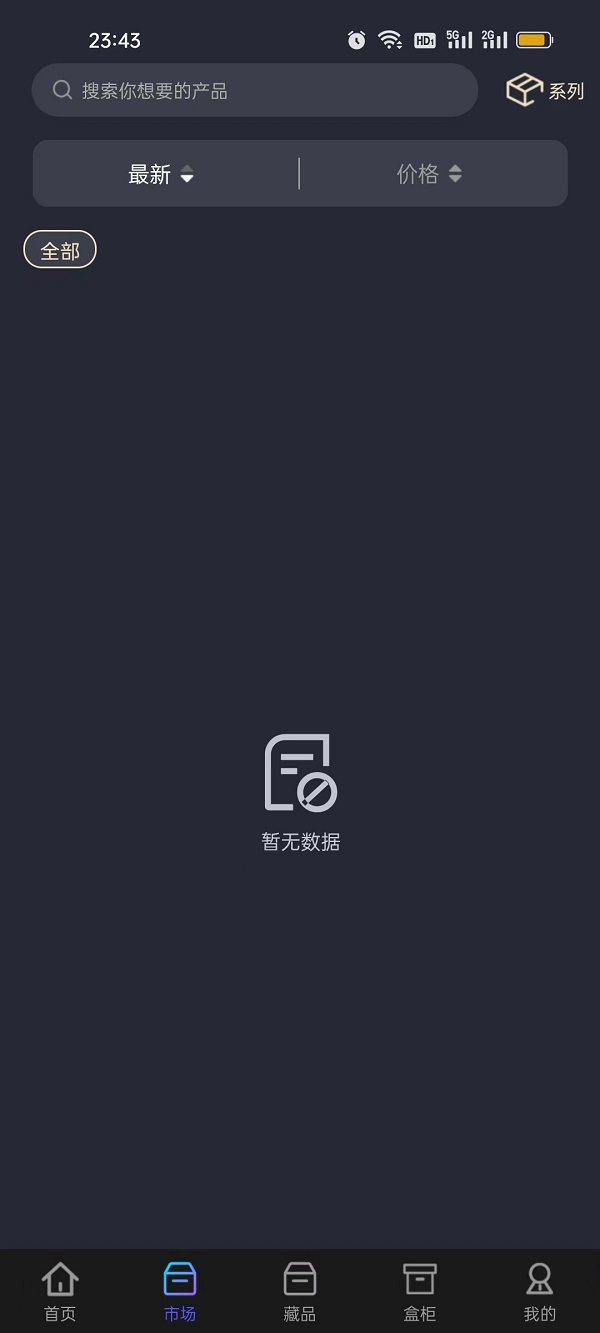The width and height of the screenshot is (600, 1333).
Task: Switch to the 市场 market tab
Action: [180, 1291]
